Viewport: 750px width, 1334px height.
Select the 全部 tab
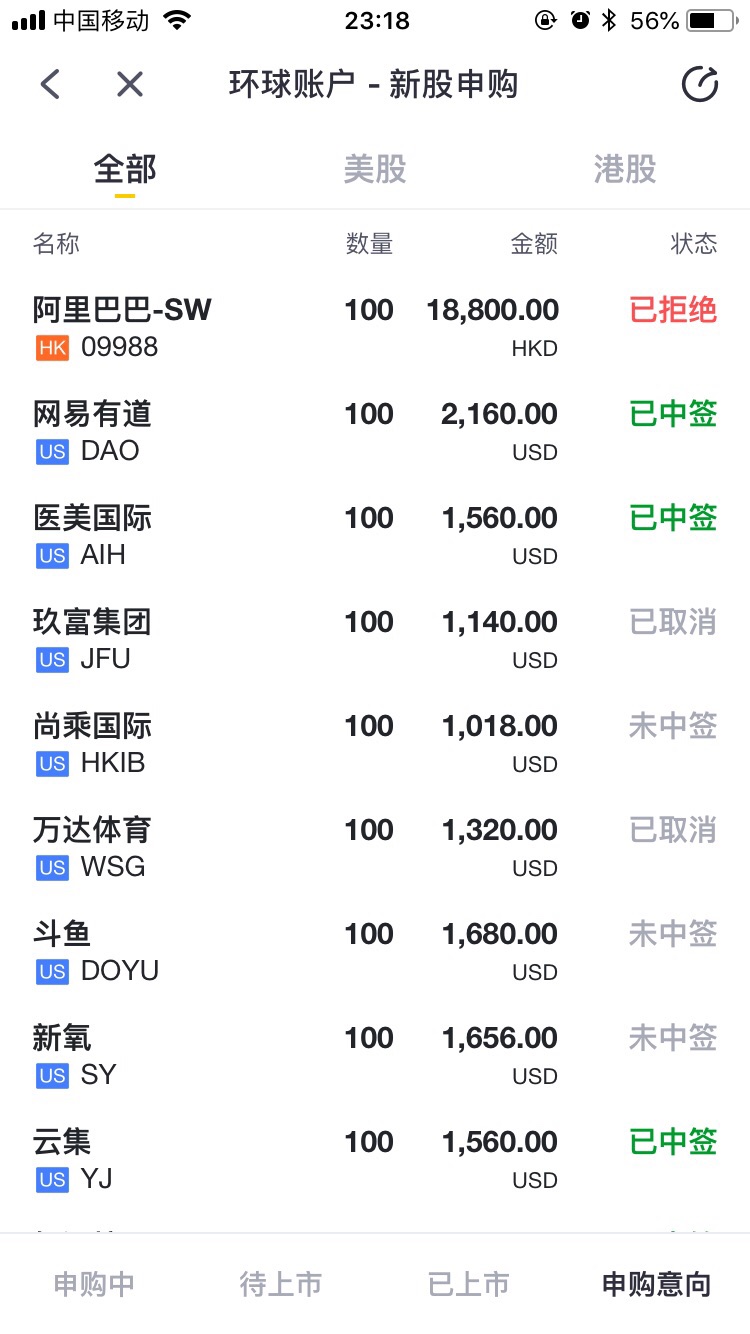click(x=125, y=169)
